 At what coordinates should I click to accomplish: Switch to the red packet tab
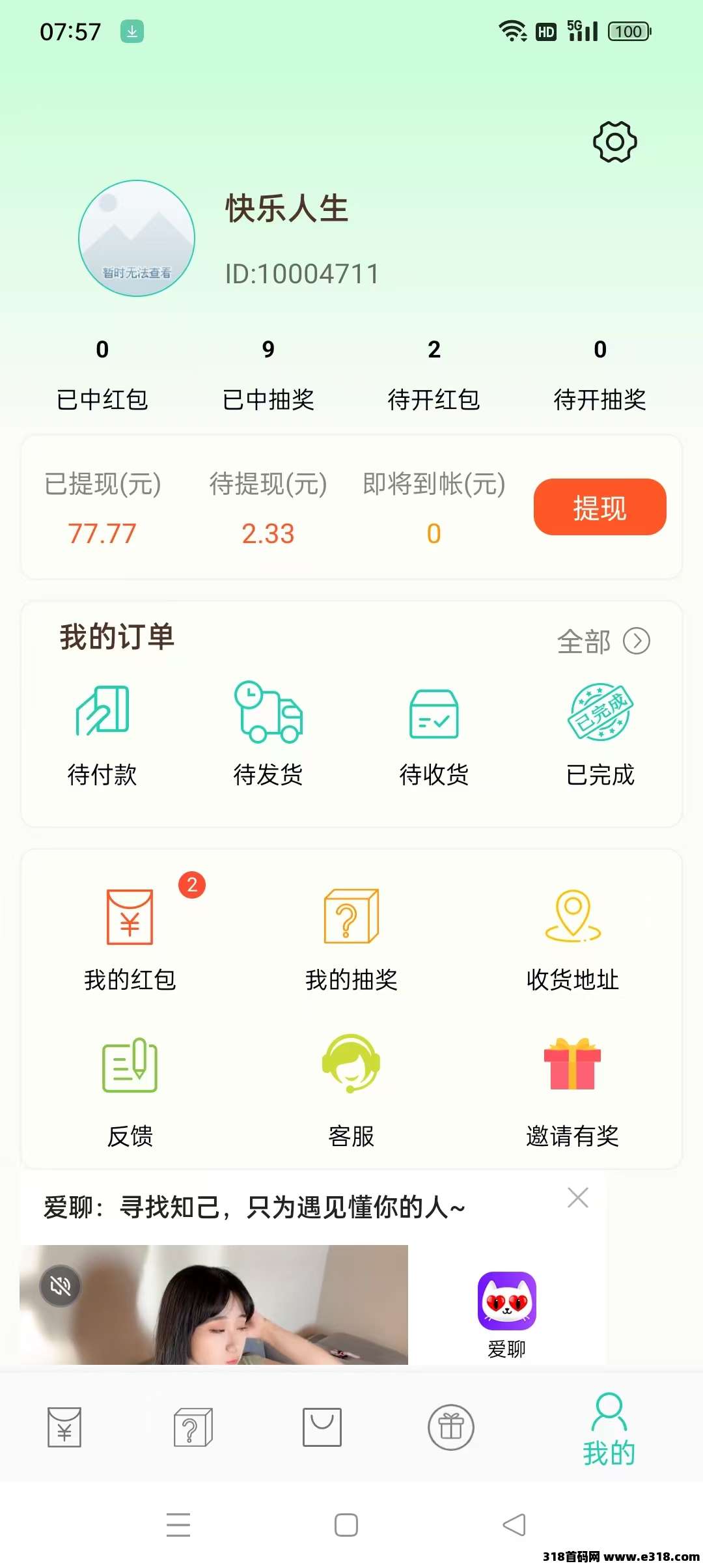click(64, 1427)
